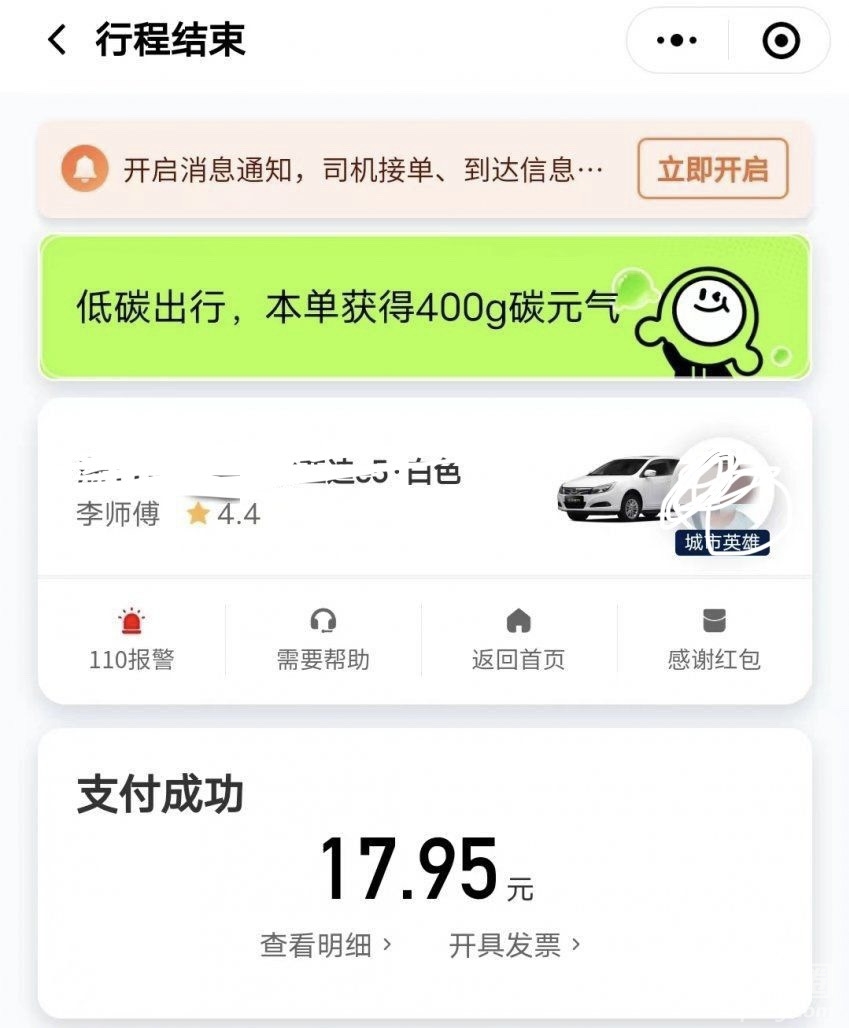849x1028 pixels.
Task: Tap 立即开启 to enable message notifications
Action: click(712, 169)
